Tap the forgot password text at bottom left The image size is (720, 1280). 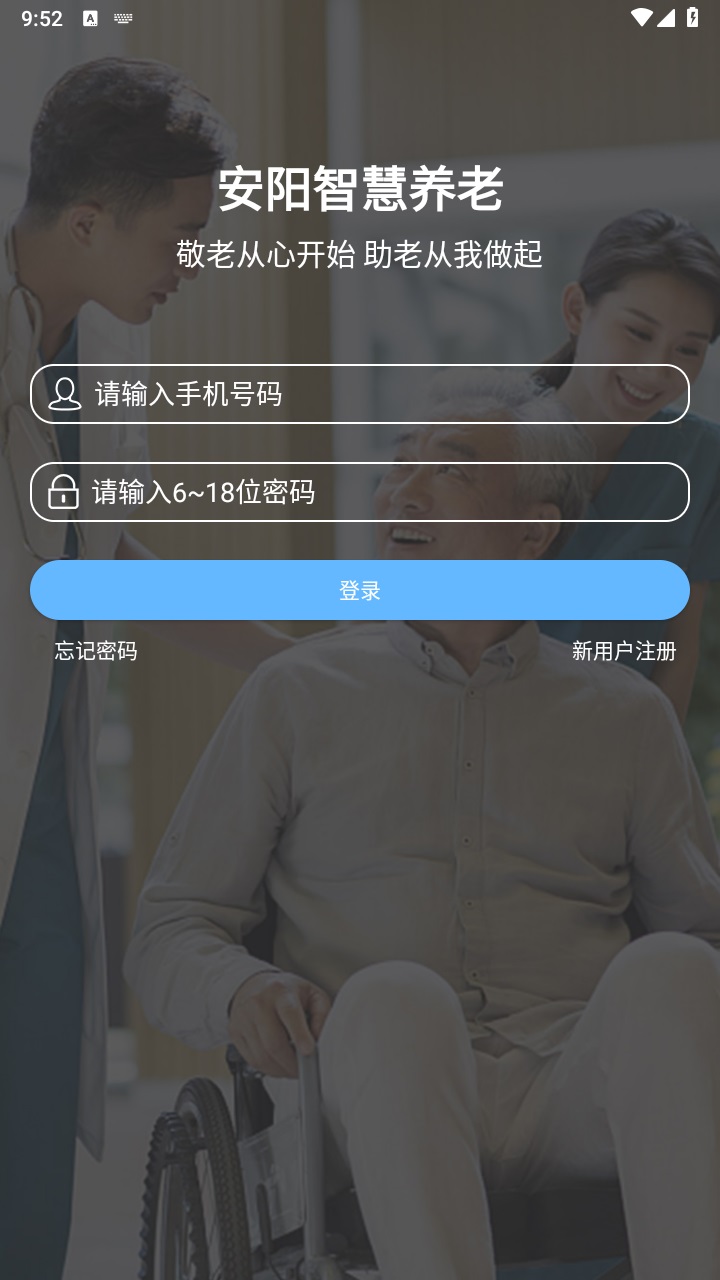(x=96, y=653)
